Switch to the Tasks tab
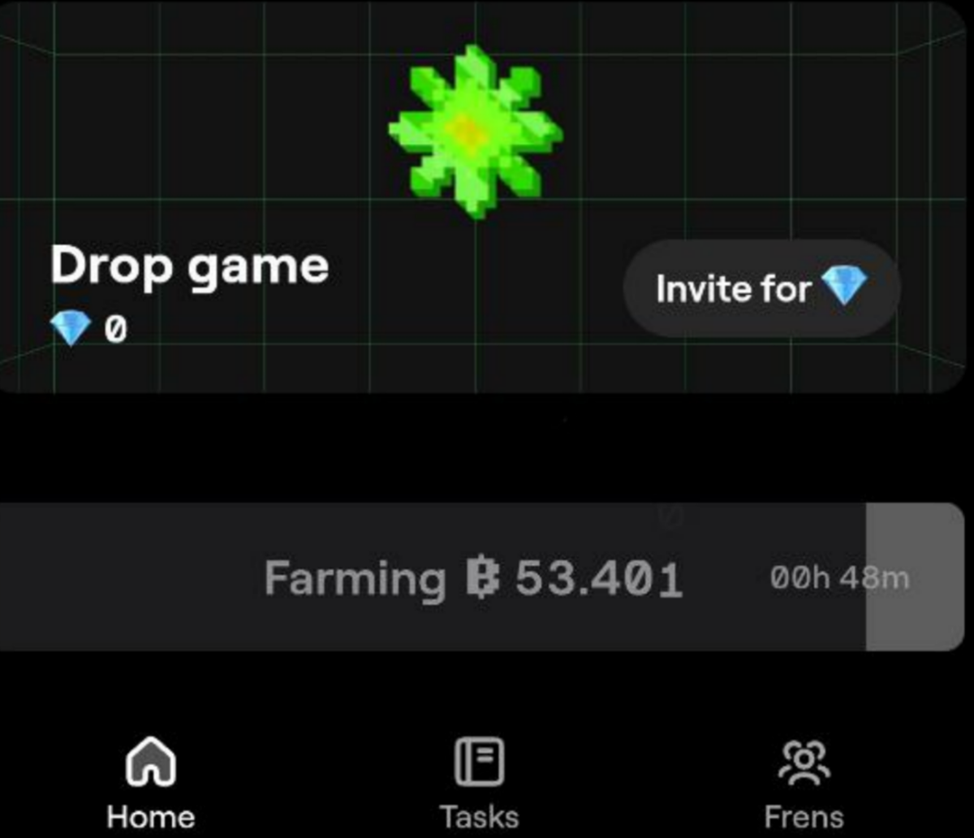974x838 pixels. click(479, 783)
